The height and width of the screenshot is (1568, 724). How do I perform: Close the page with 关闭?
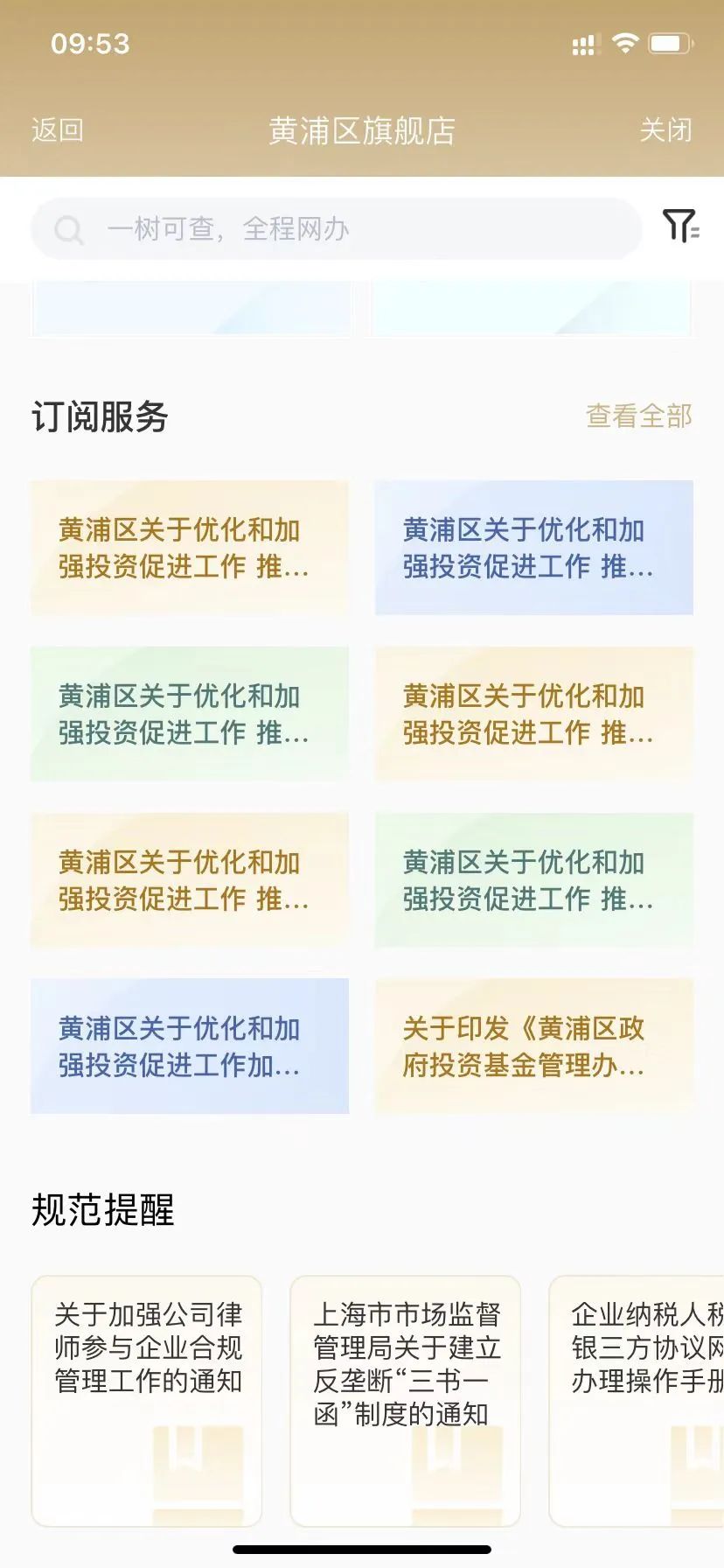pos(665,130)
